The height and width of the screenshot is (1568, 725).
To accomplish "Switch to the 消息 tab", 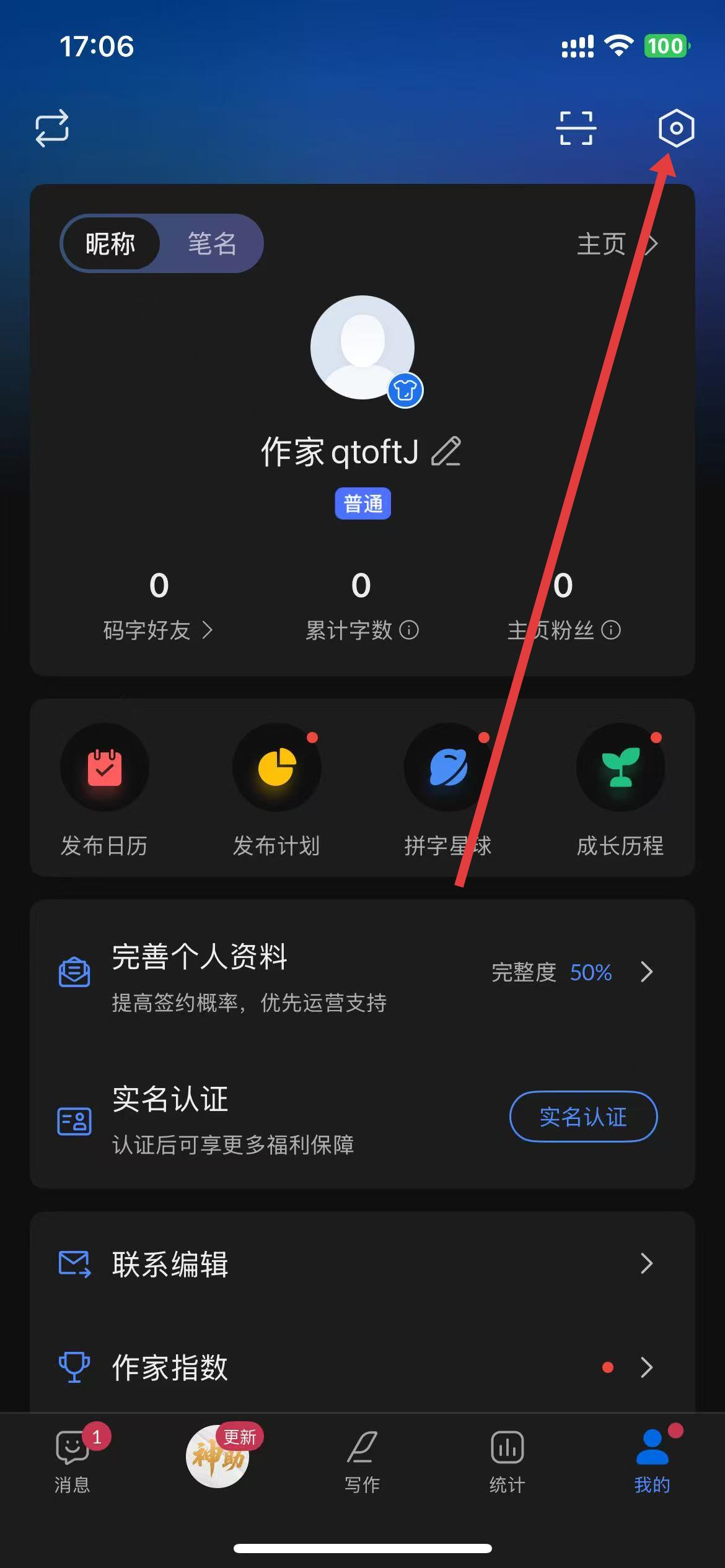I will click(x=72, y=1458).
